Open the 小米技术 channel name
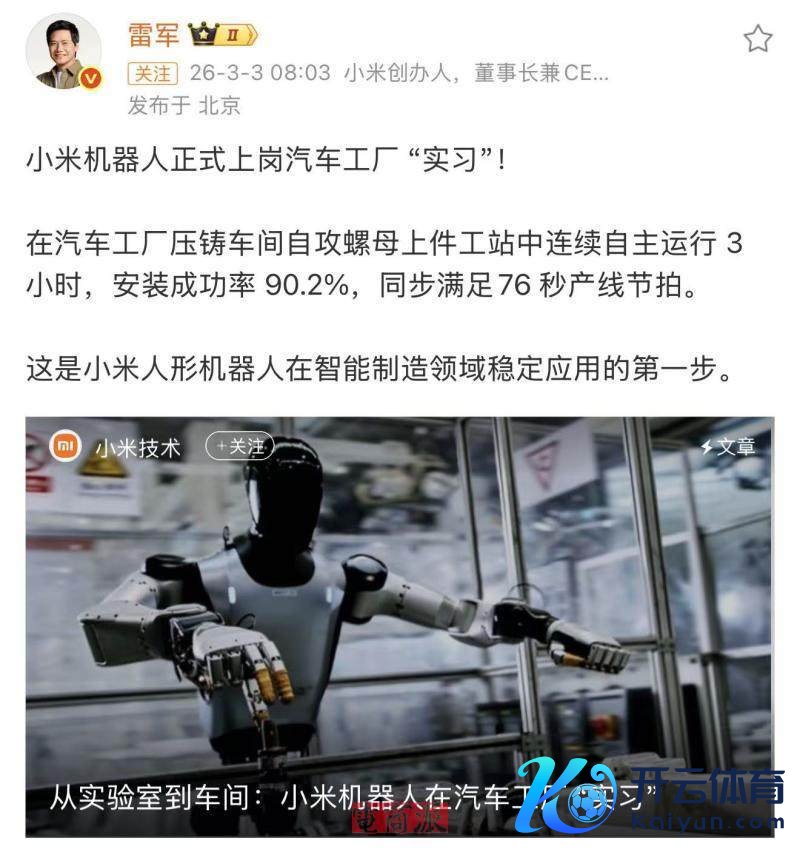The height and width of the screenshot is (855, 800). (138, 447)
